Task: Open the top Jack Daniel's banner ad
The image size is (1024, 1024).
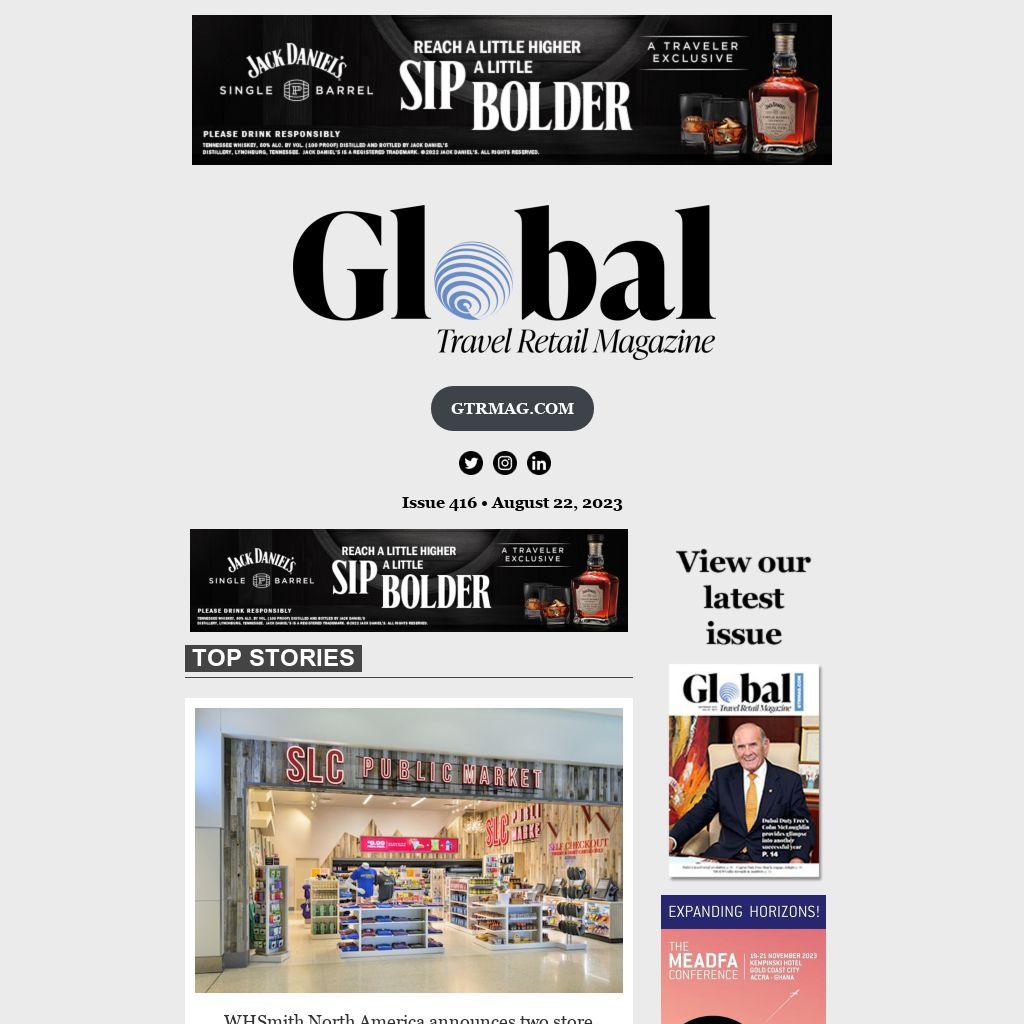Action: pos(511,90)
